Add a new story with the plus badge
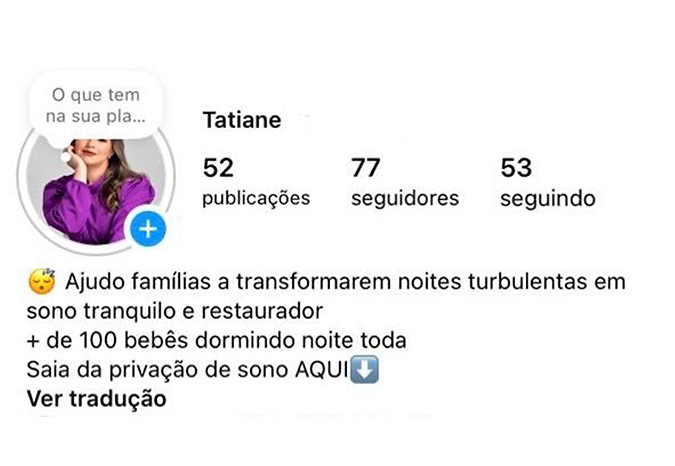Screen dimensions: 675x466 coord(148,230)
